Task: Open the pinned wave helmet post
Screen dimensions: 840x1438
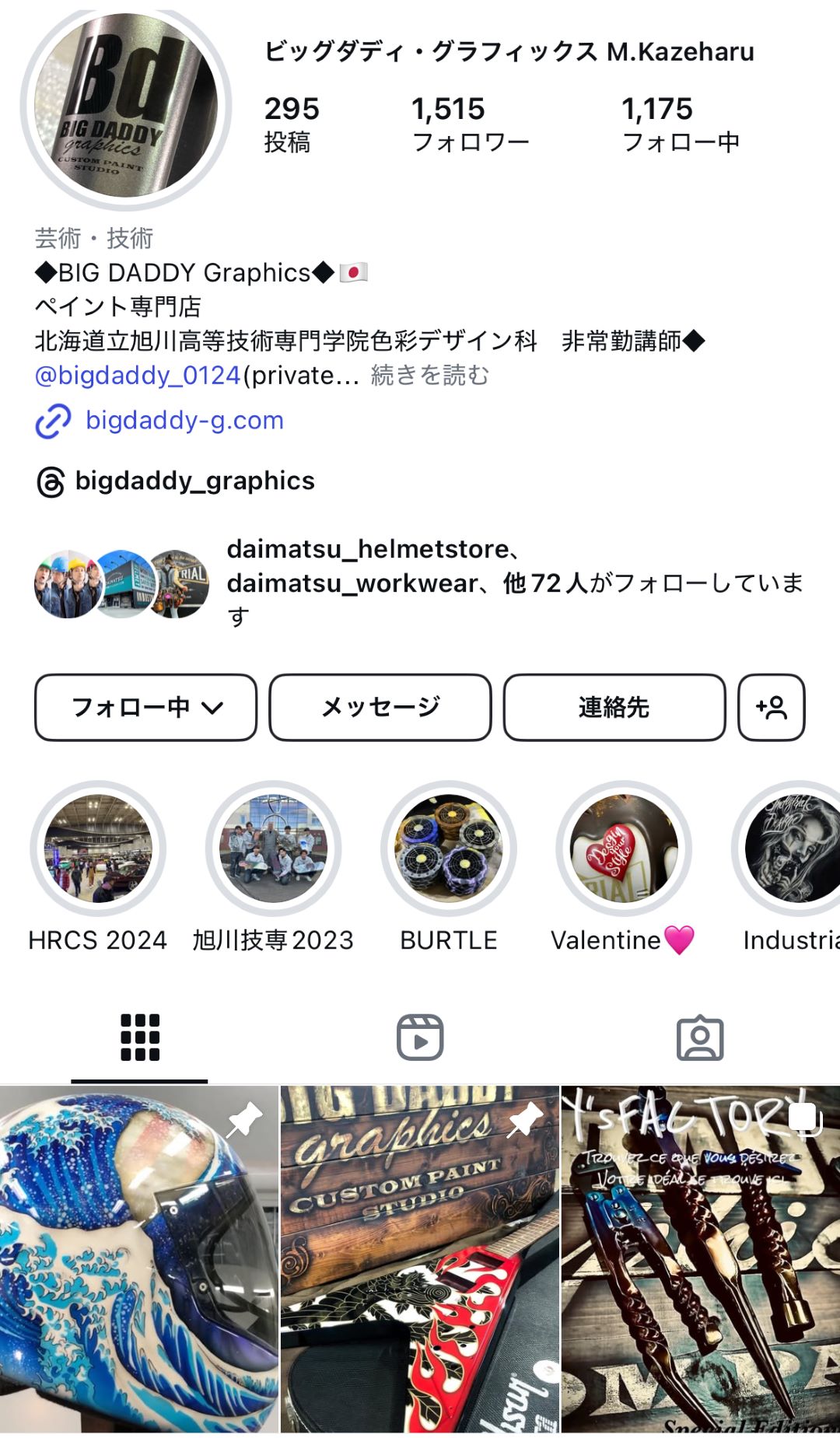Action: 138,1260
